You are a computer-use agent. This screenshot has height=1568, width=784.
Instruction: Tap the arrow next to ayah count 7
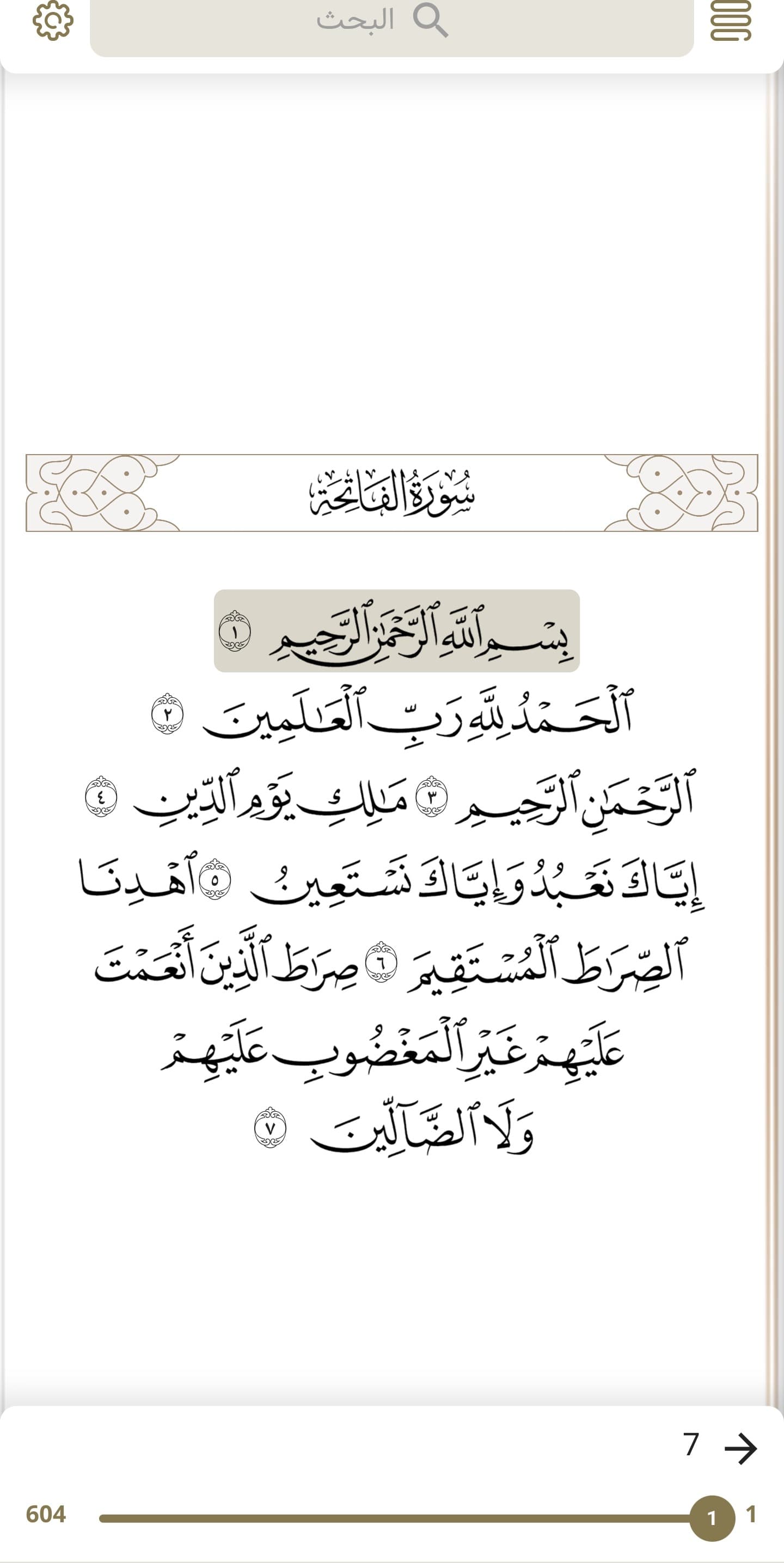click(740, 1448)
